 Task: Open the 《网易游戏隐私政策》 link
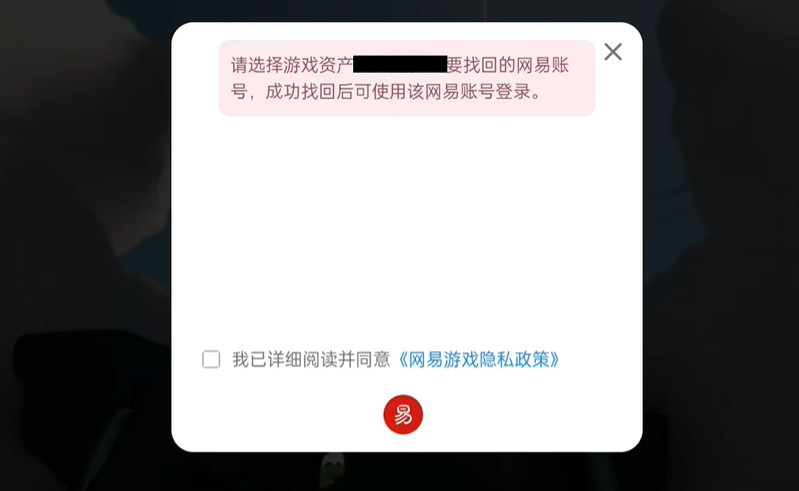pyautogui.click(x=479, y=360)
